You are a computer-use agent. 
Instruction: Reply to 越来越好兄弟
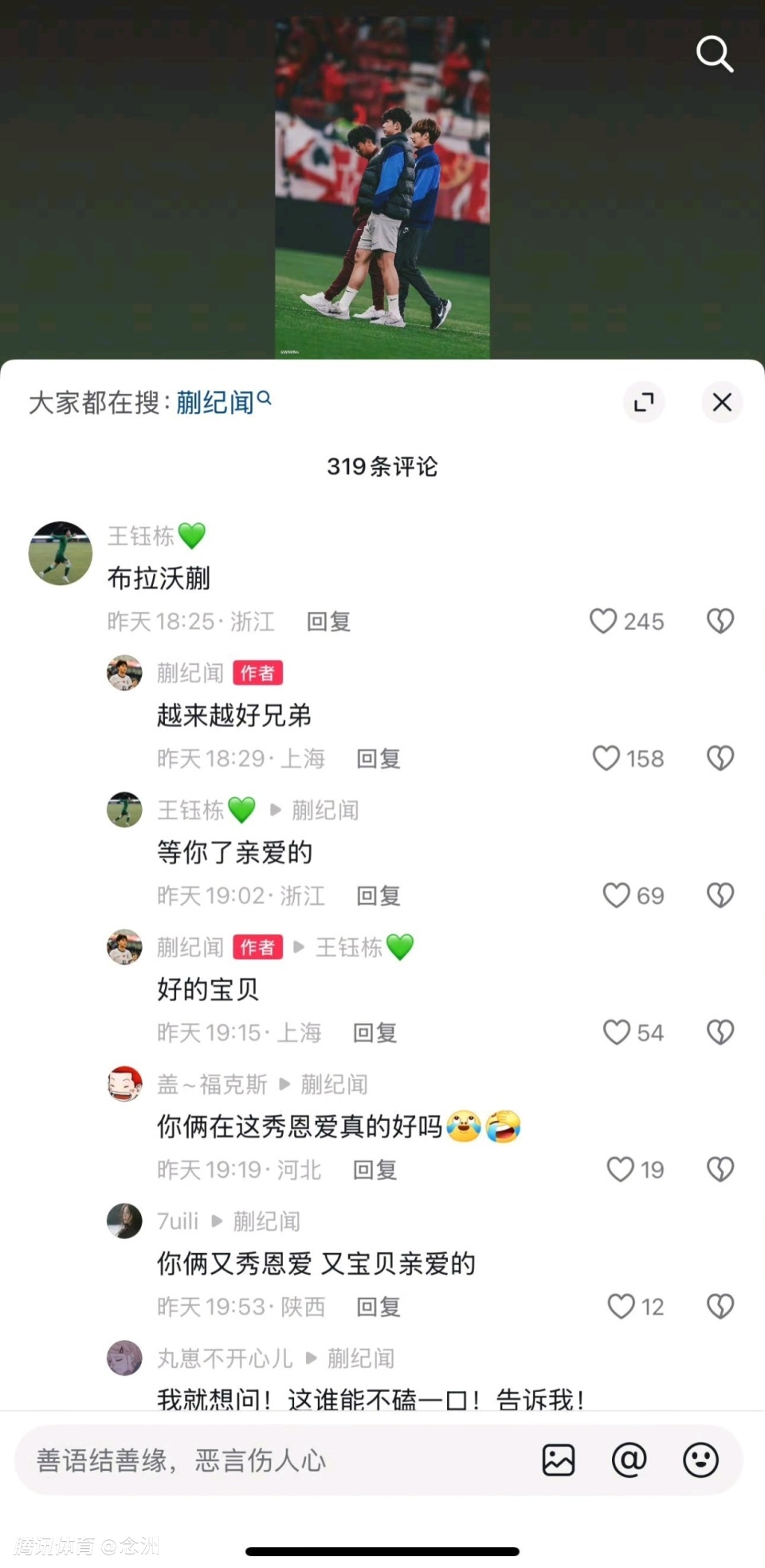pyautogui.click(x=378, y=759)
